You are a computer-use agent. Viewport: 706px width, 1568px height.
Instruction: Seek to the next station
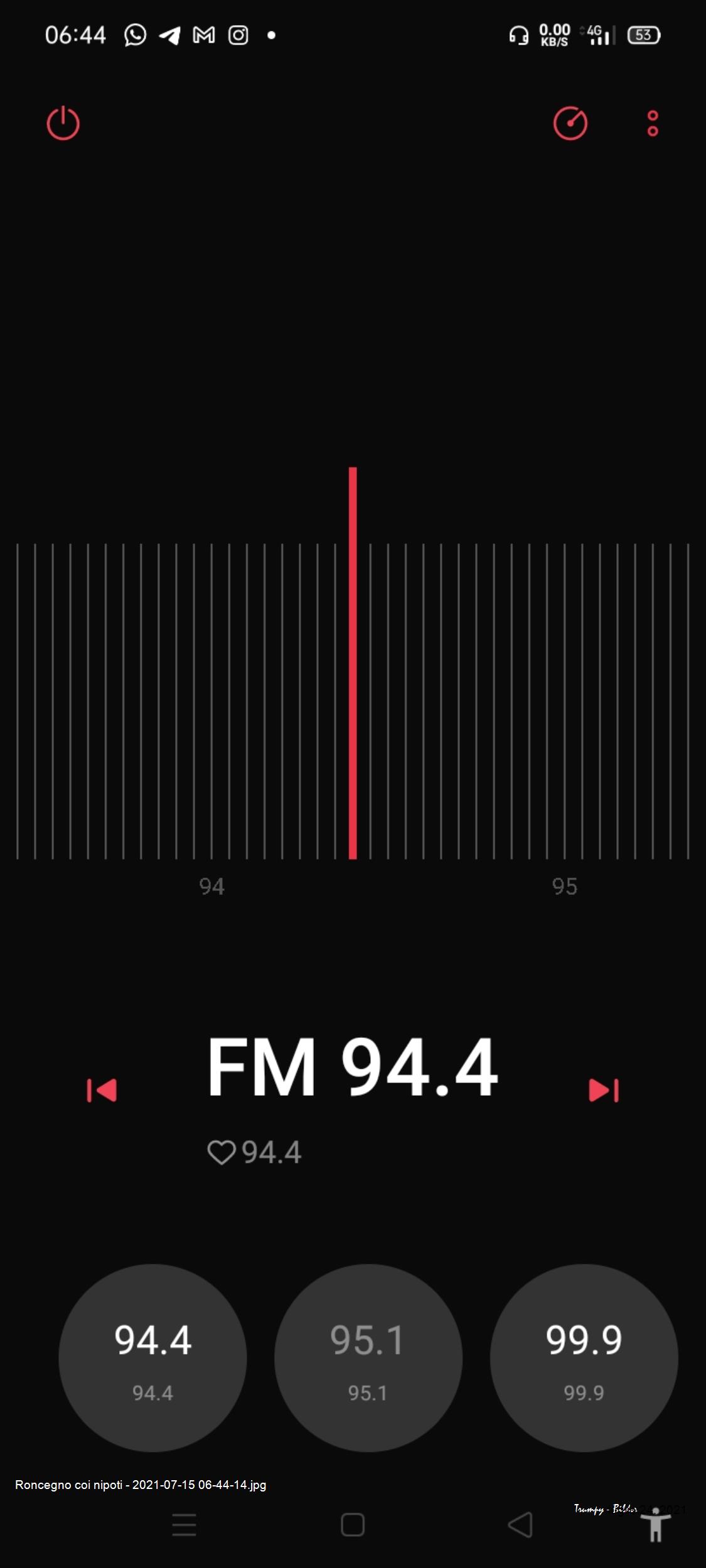pyautogui.click(x=604, y=1090)
